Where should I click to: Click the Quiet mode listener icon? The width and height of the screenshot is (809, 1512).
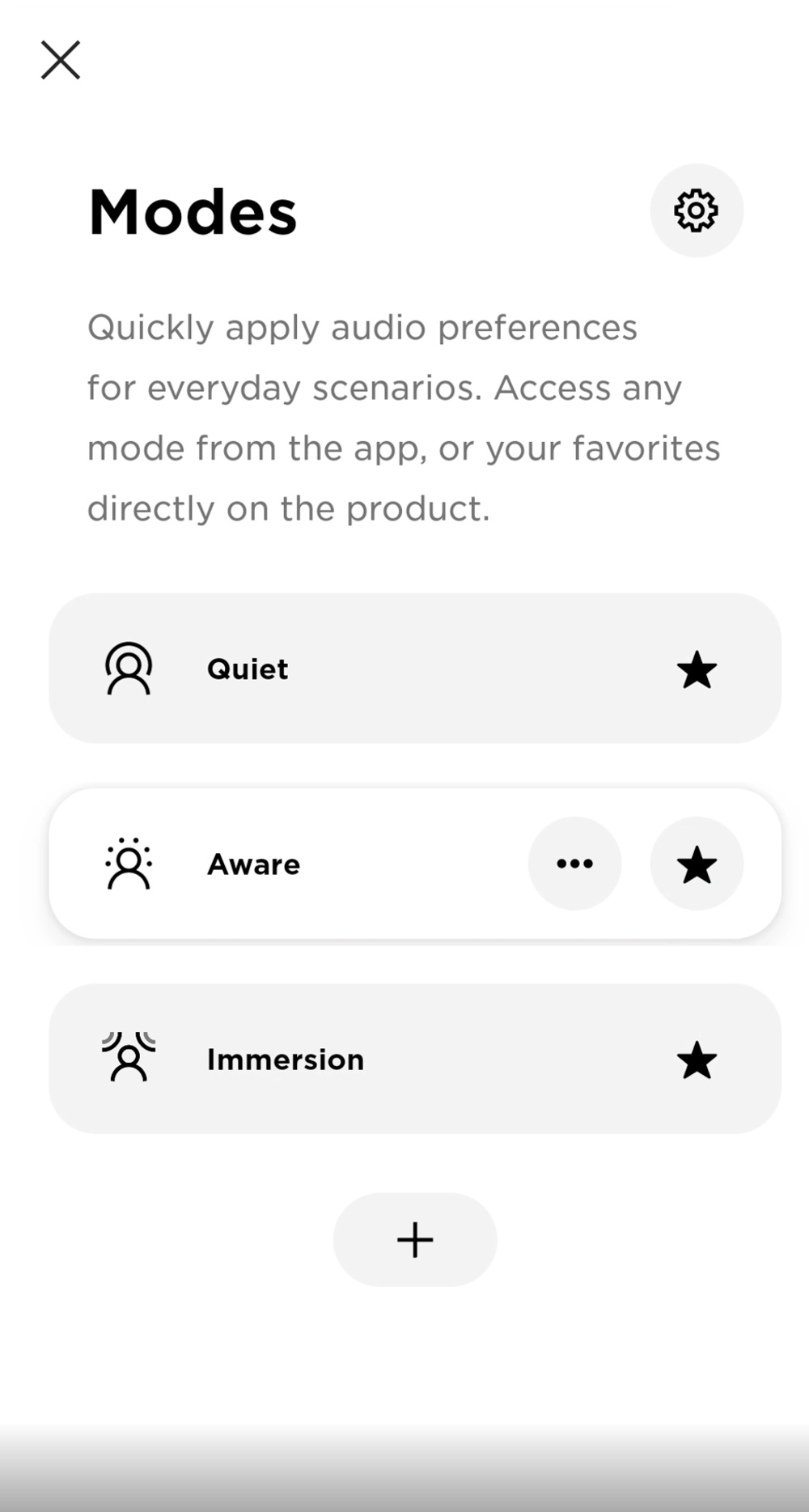(129, 669)
